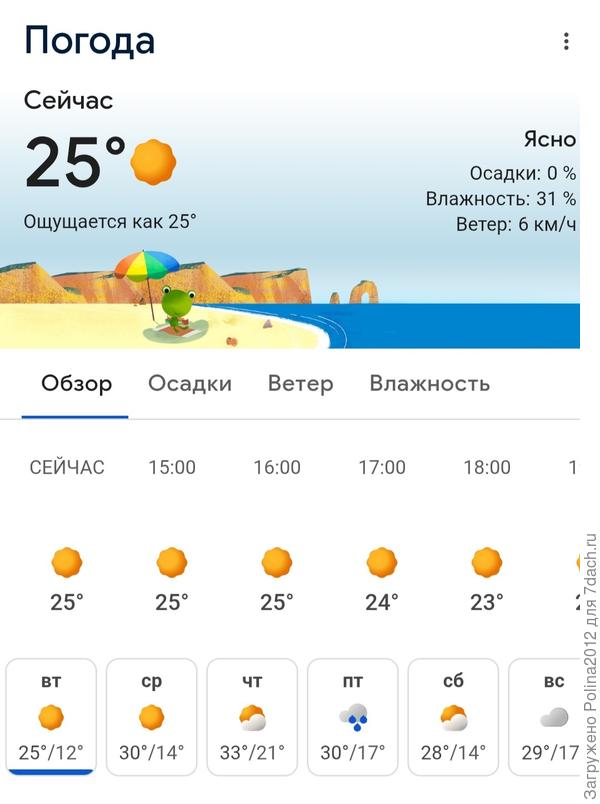This screenshot has width=600, height=804.
Task: Choose the rainy пт forecast card
Action: [352, 716]
